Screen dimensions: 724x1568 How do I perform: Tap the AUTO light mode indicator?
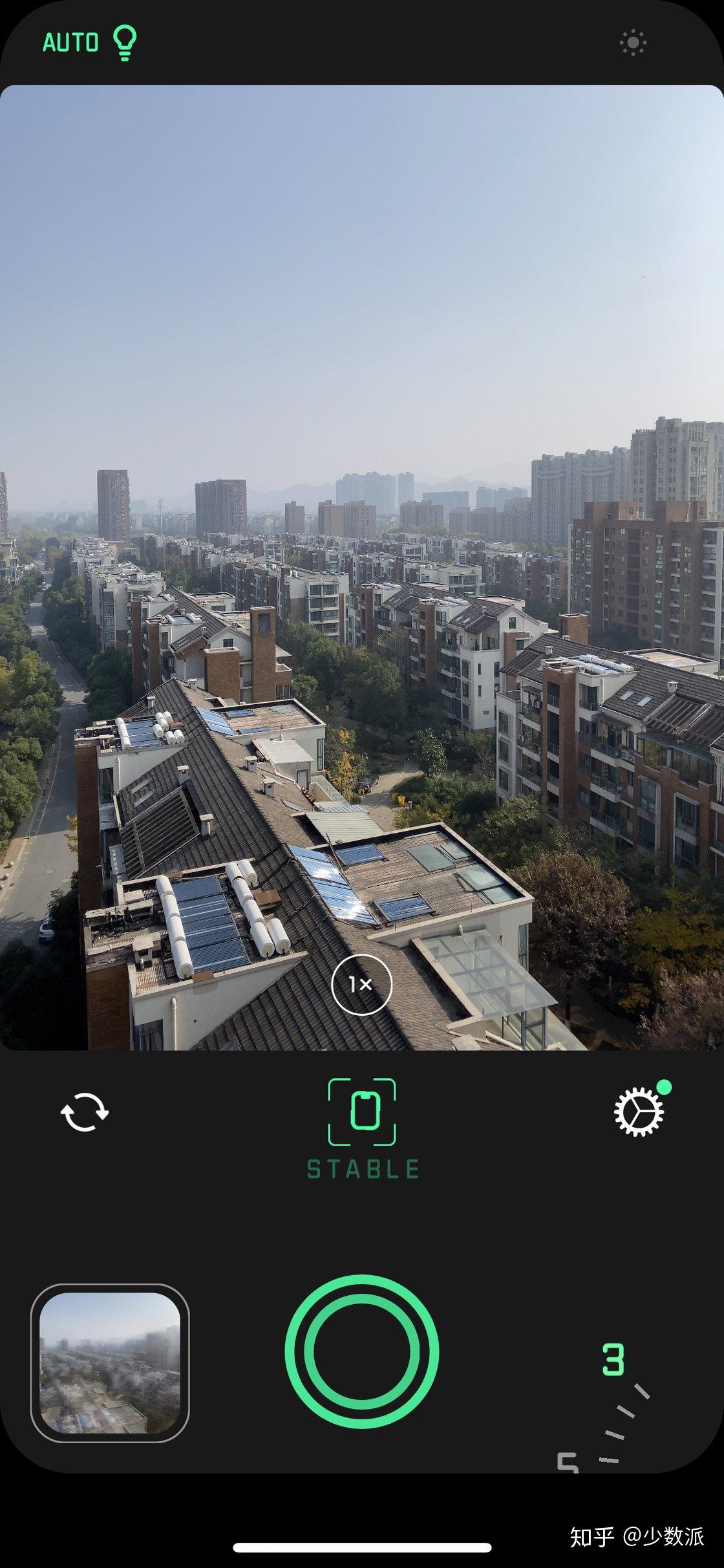(x=89, y=43)
